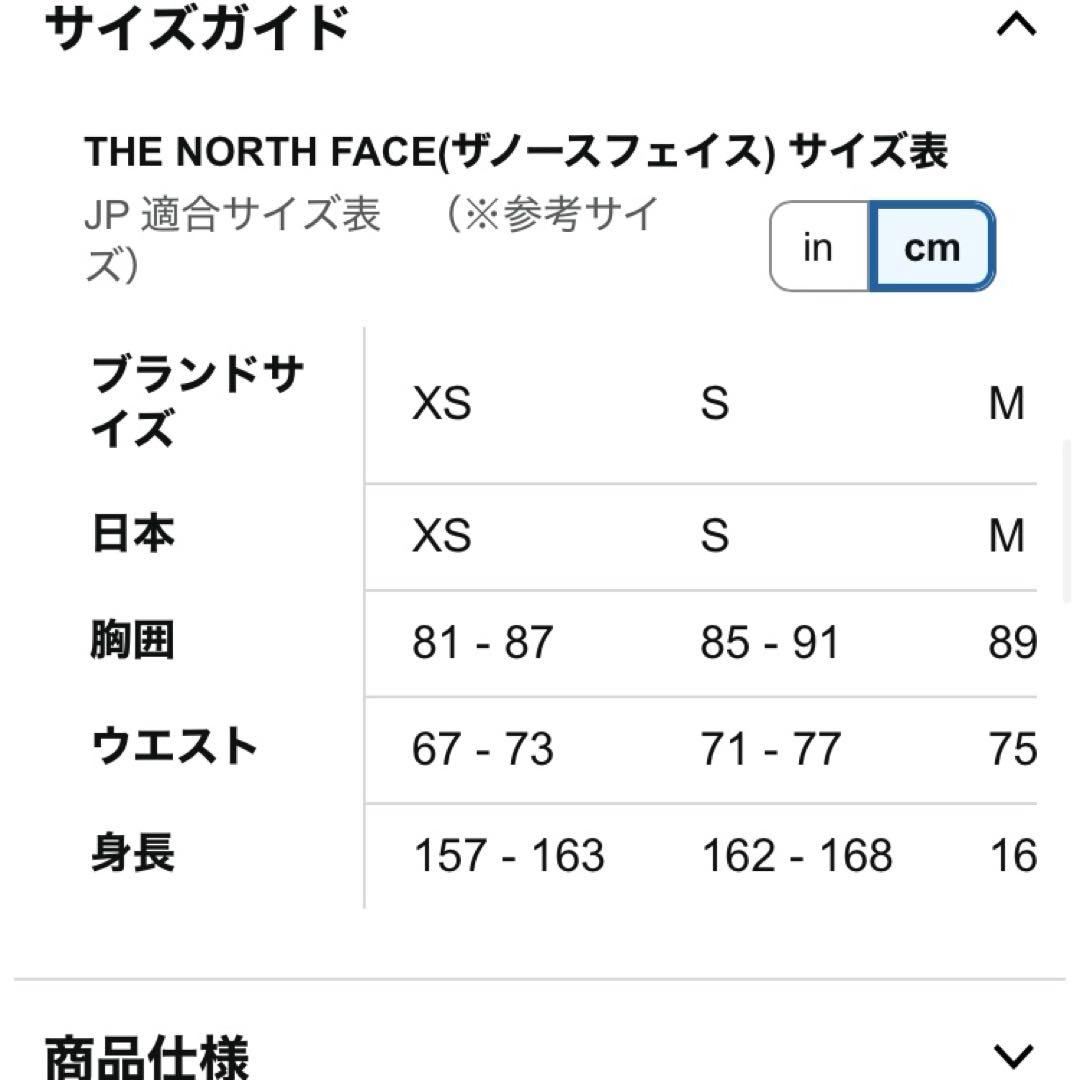This screenshot has width=1080, height=1080.
Task: Select the cm unit option
Action: click(931, 247)
